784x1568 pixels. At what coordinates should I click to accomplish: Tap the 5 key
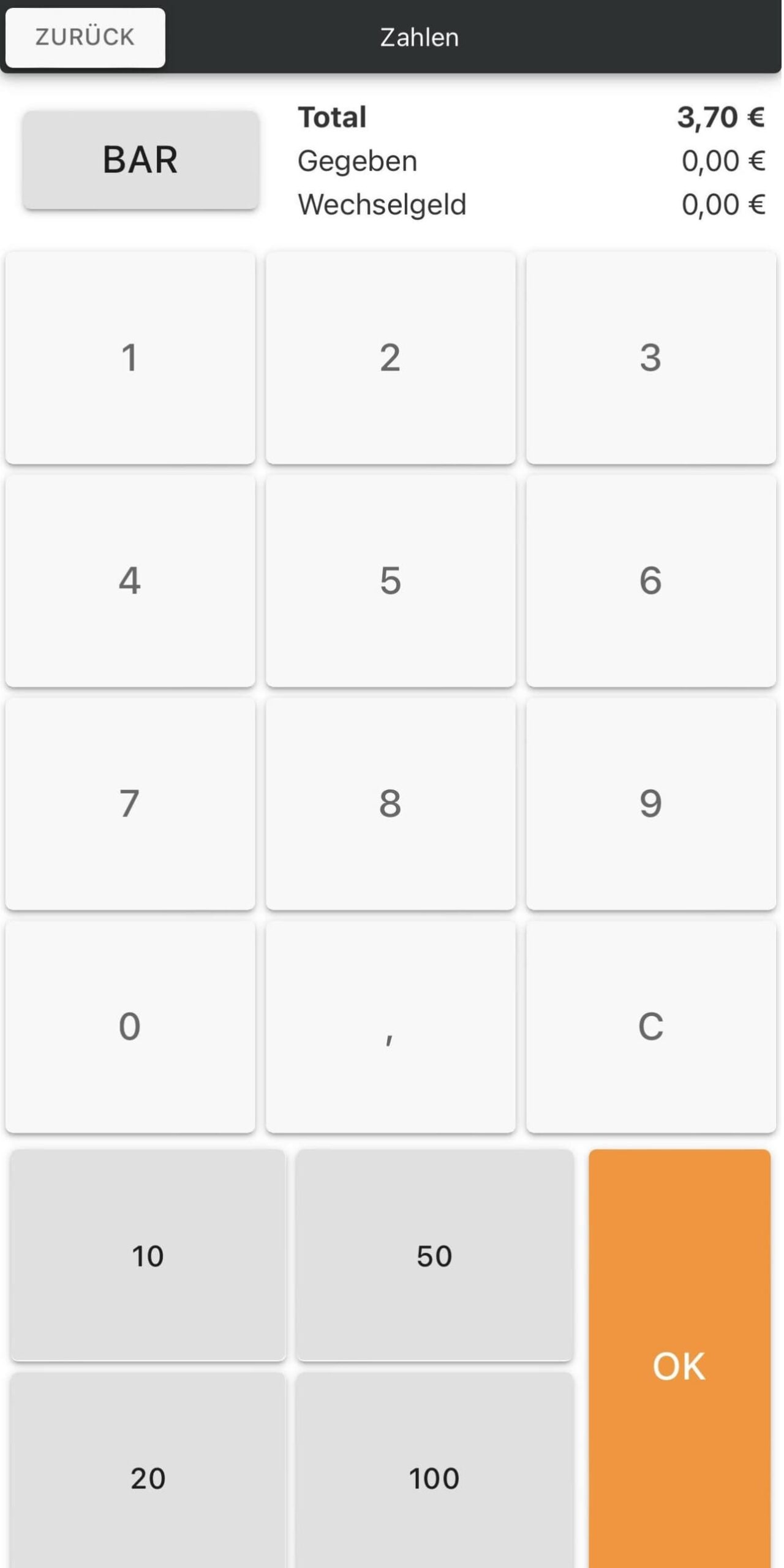click(x=390, y=581)
